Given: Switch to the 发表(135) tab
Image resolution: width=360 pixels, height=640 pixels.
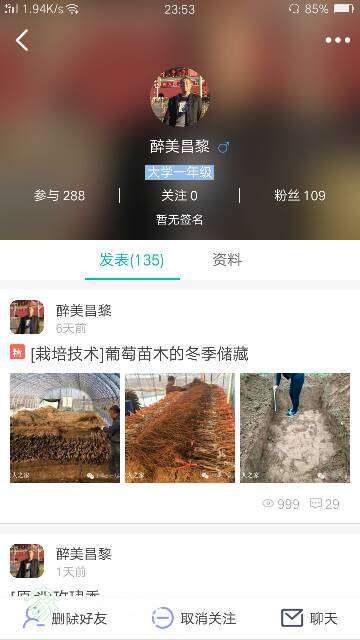Looking at the screenshot, I should [132, 260].
